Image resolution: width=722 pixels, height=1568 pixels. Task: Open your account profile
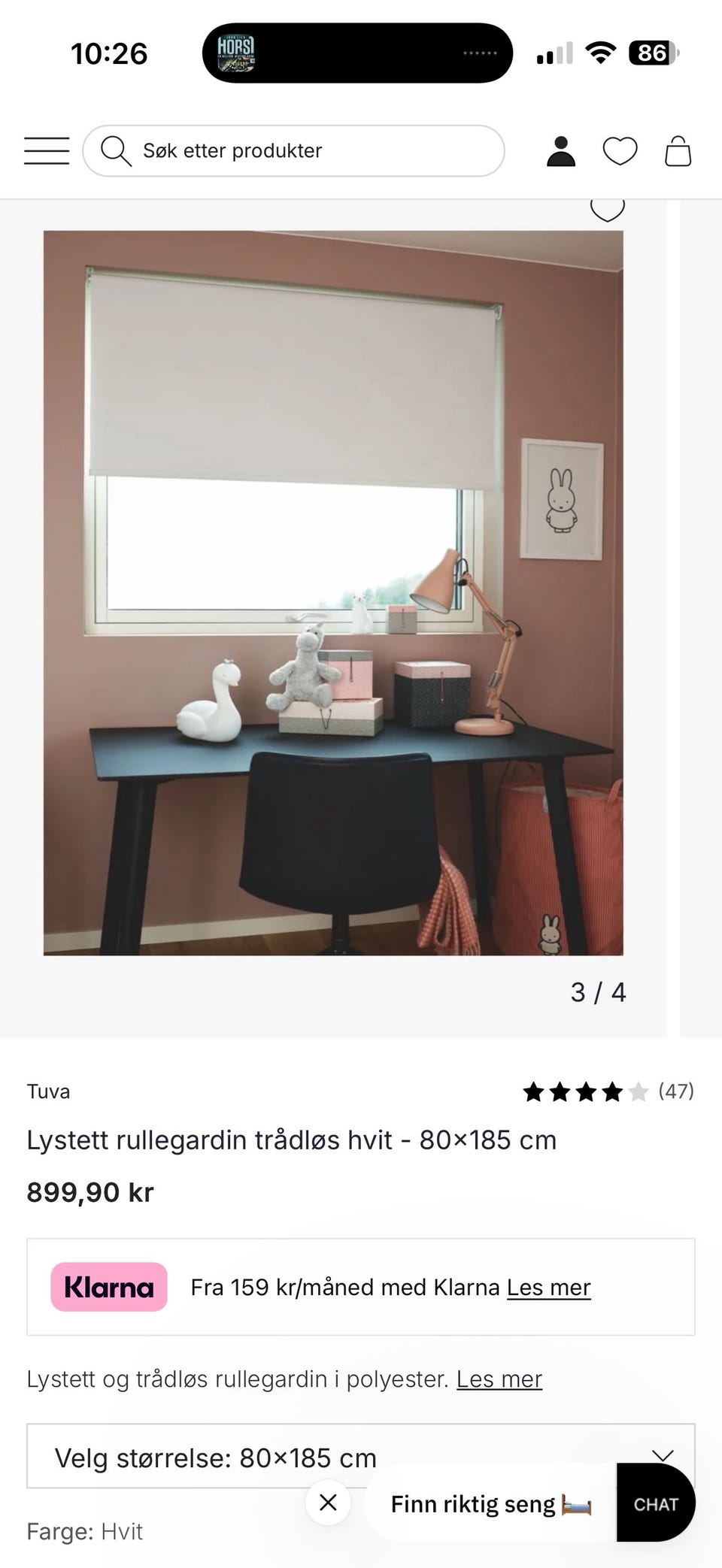[x=561, y=151]
